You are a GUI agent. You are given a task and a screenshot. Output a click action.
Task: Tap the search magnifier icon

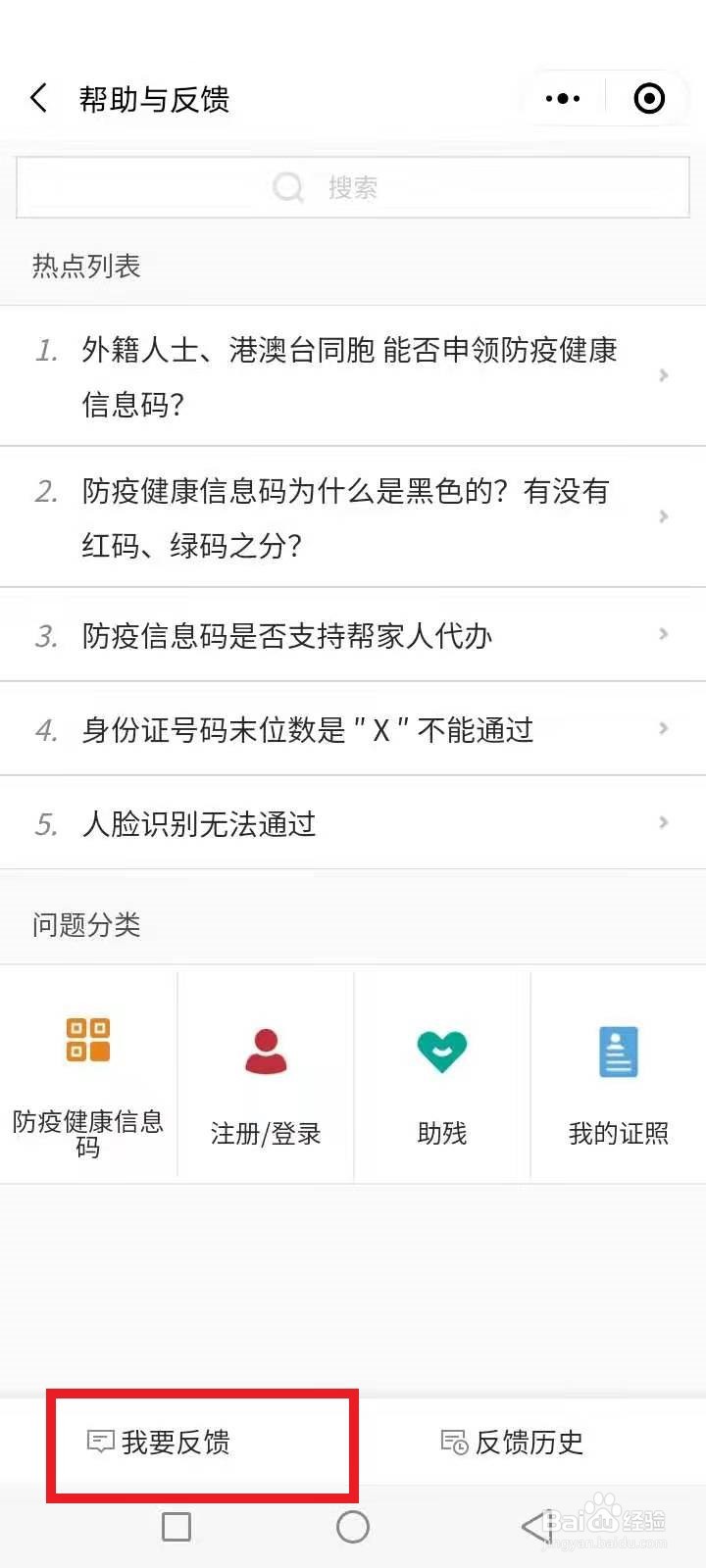coord(288,186)
